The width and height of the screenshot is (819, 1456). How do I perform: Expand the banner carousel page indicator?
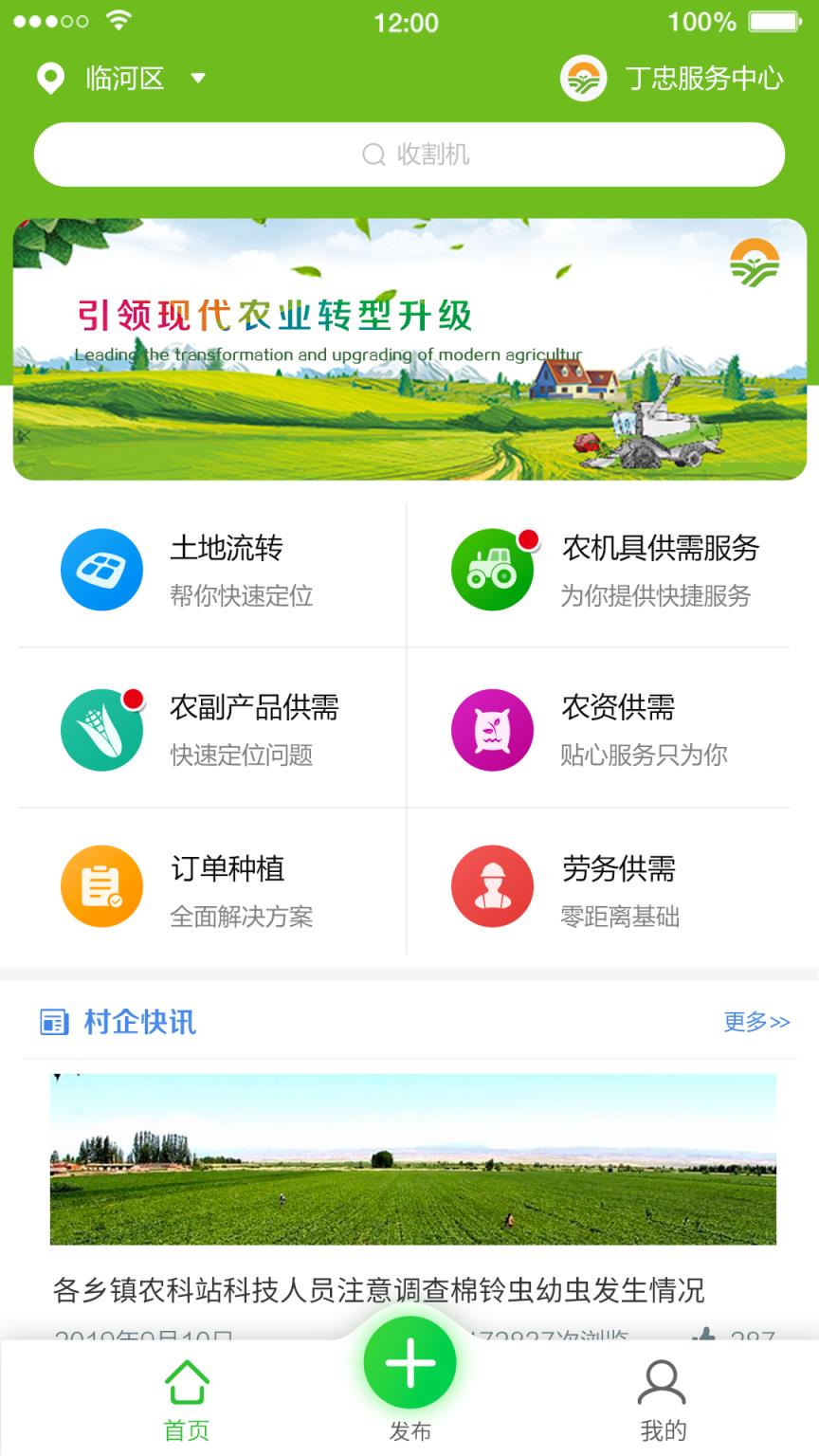point(24,434)
